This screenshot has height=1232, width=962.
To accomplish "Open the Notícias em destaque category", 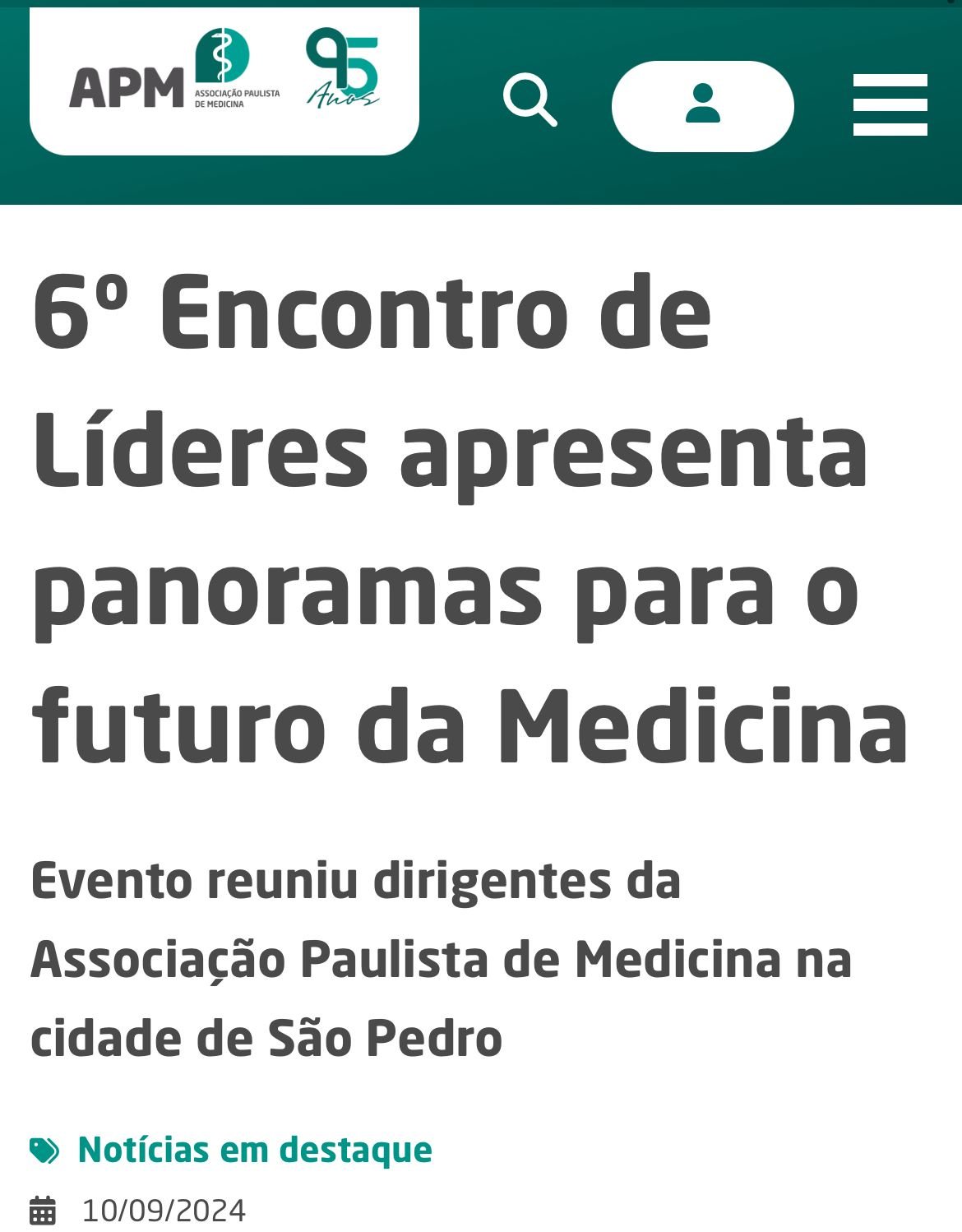I will click(254, 1149).
